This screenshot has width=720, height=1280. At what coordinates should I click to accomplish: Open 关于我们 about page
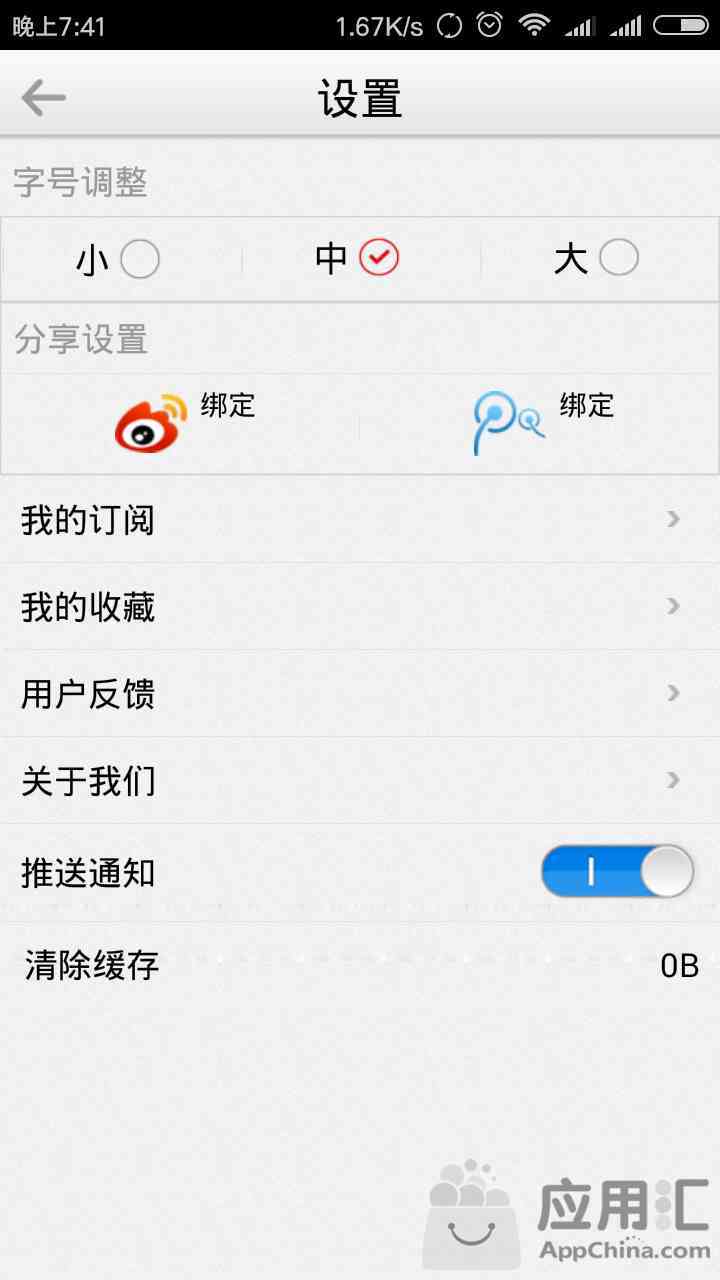(x=360, y=781)
